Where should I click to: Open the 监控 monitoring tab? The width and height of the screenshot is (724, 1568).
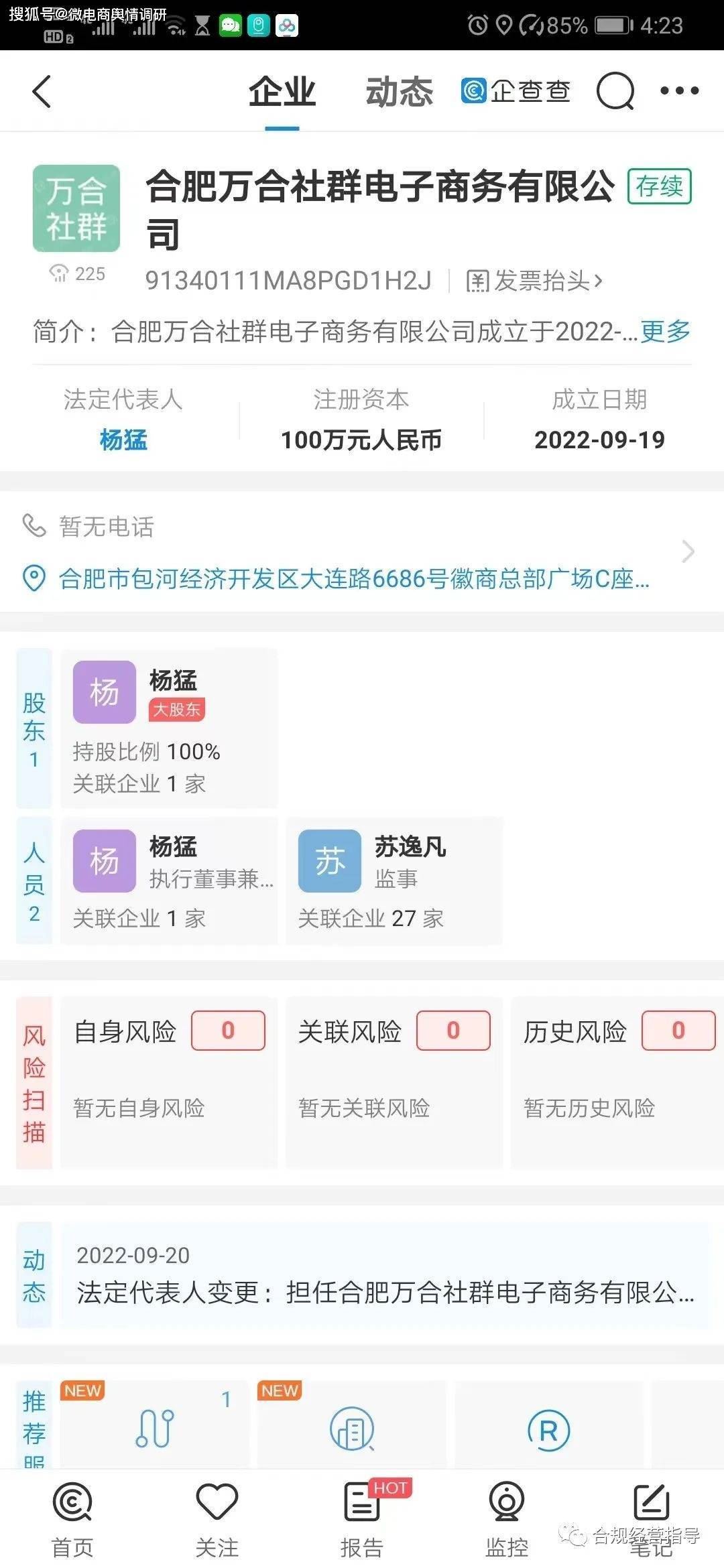(507, 1518)
